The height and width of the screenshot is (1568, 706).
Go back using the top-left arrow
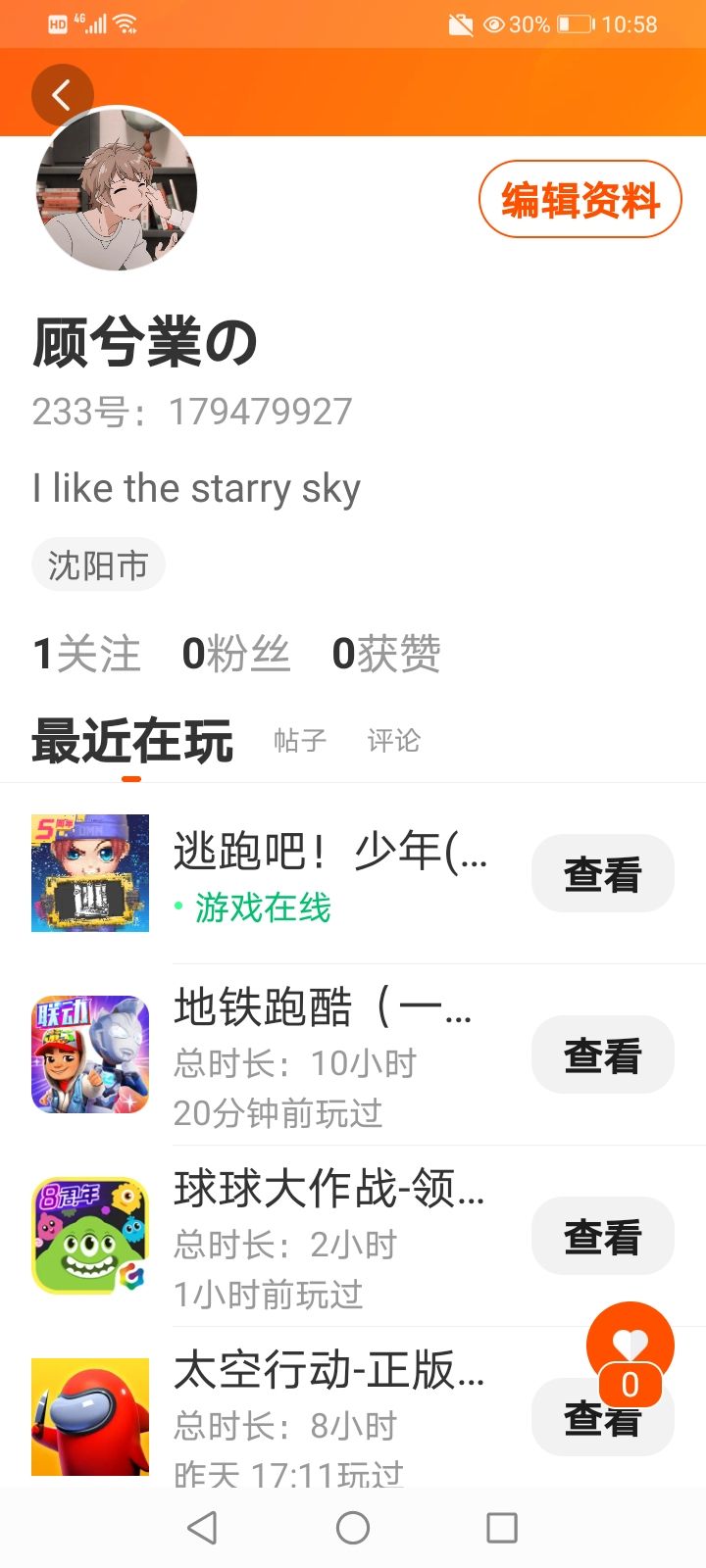point(62,95)
